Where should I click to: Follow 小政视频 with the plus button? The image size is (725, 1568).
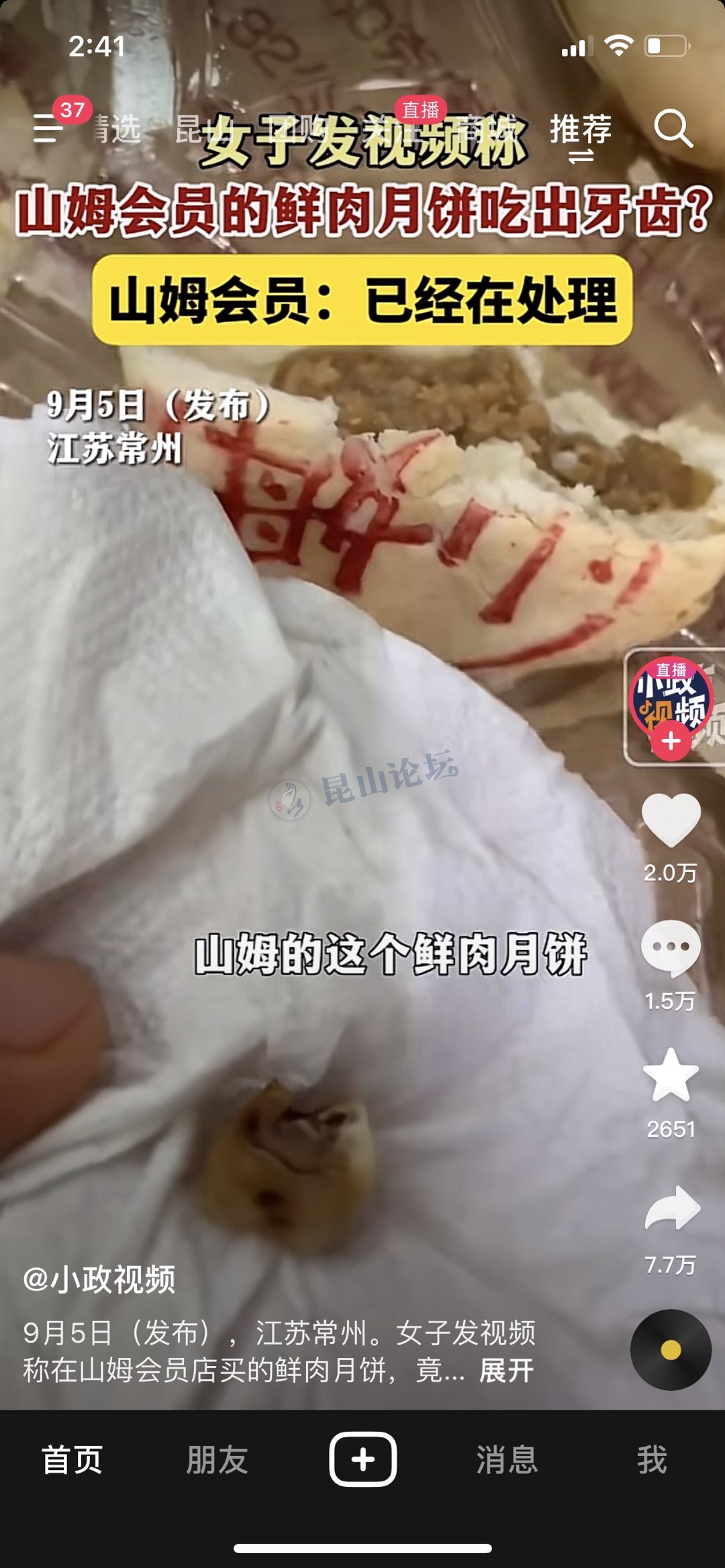[x=671, y=741]
